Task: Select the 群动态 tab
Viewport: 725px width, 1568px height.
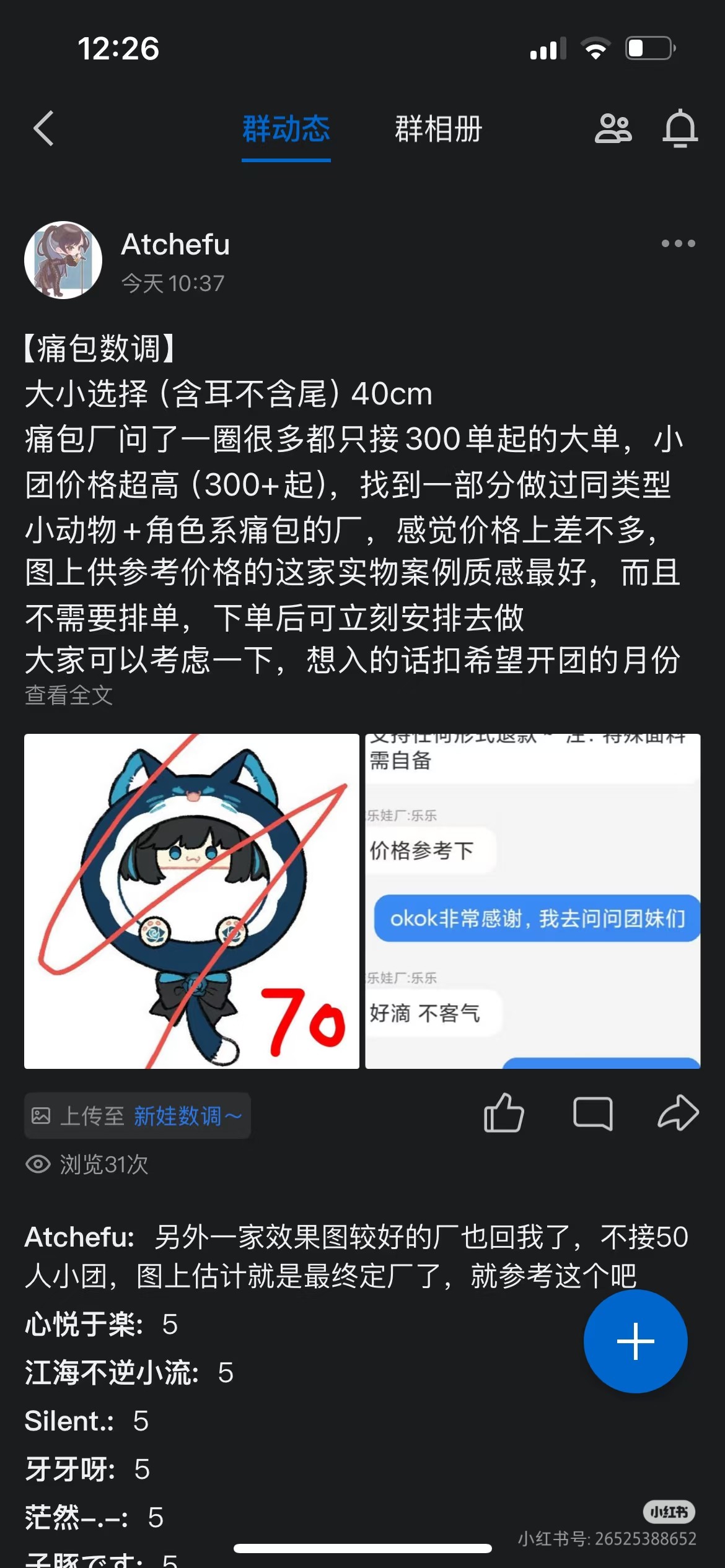Action: [286, 129]
